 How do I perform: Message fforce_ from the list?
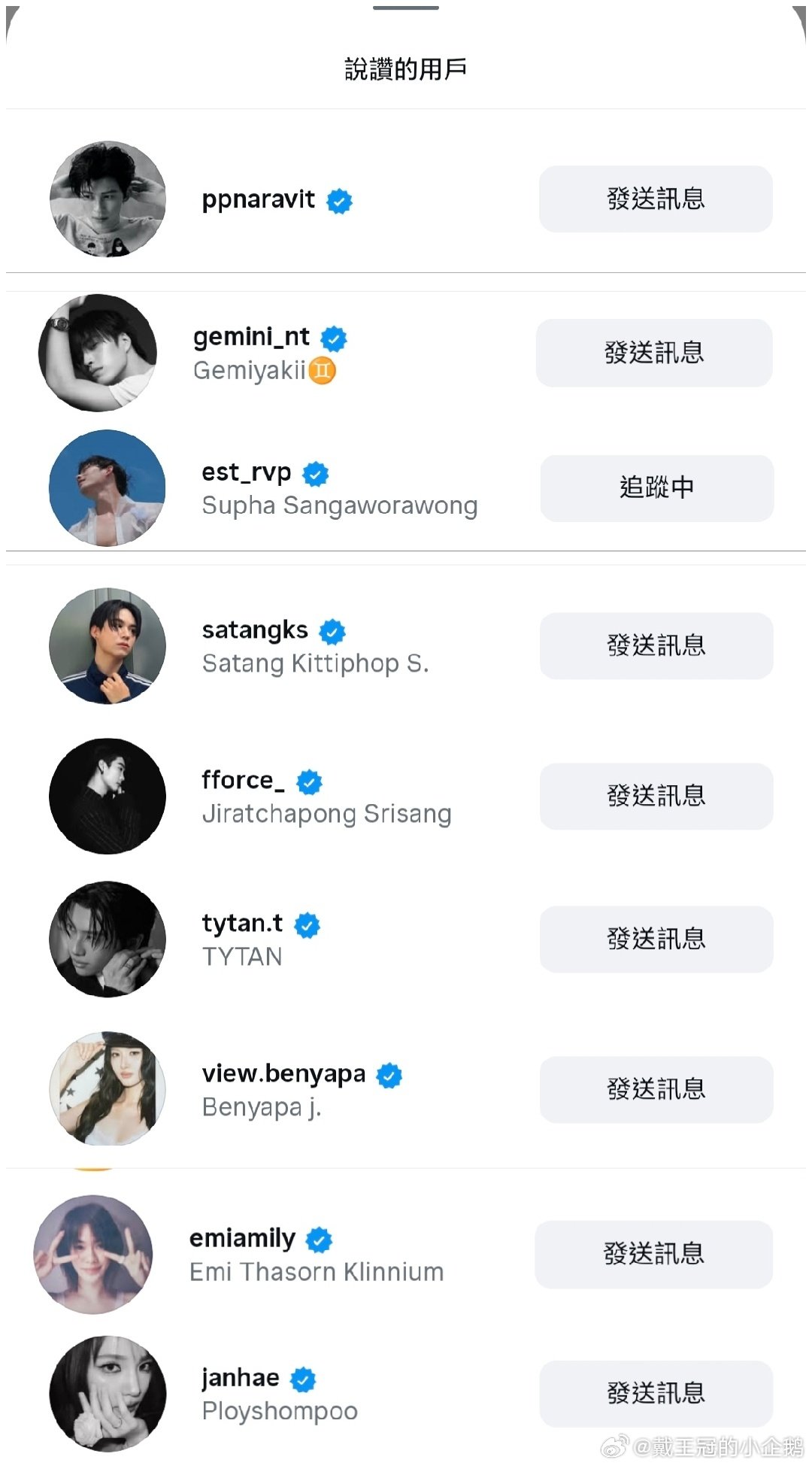point(656,797)
